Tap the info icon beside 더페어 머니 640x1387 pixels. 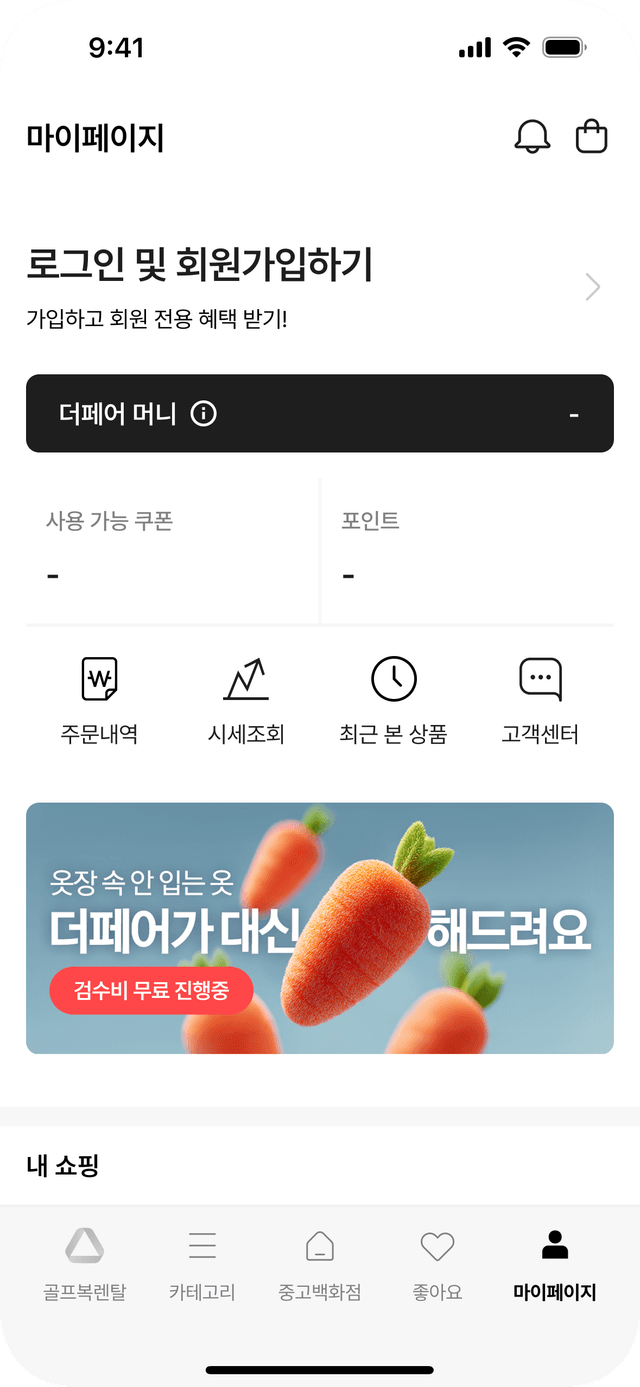point(203,414)
